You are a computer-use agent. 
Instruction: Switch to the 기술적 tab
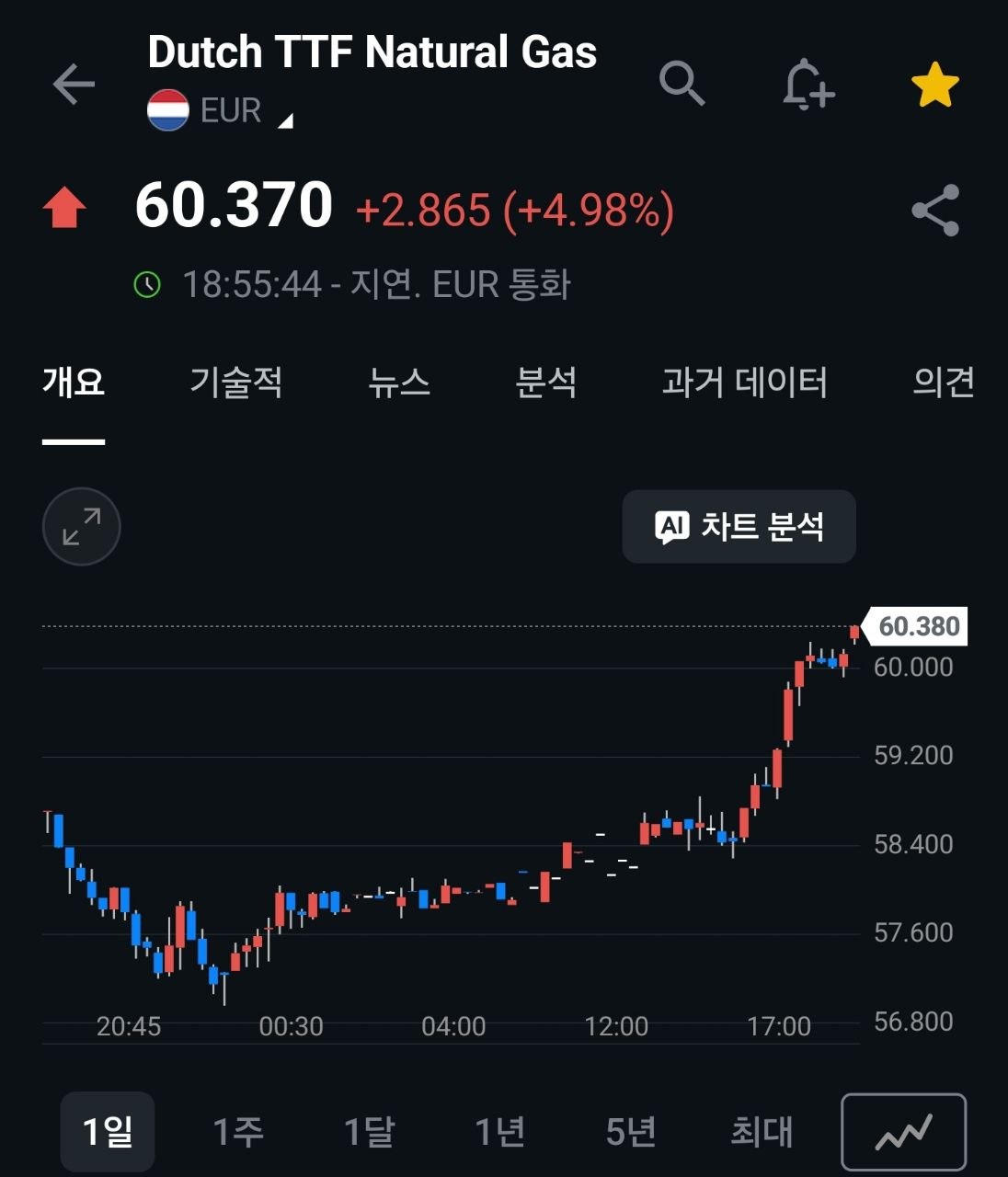point(236,382)
